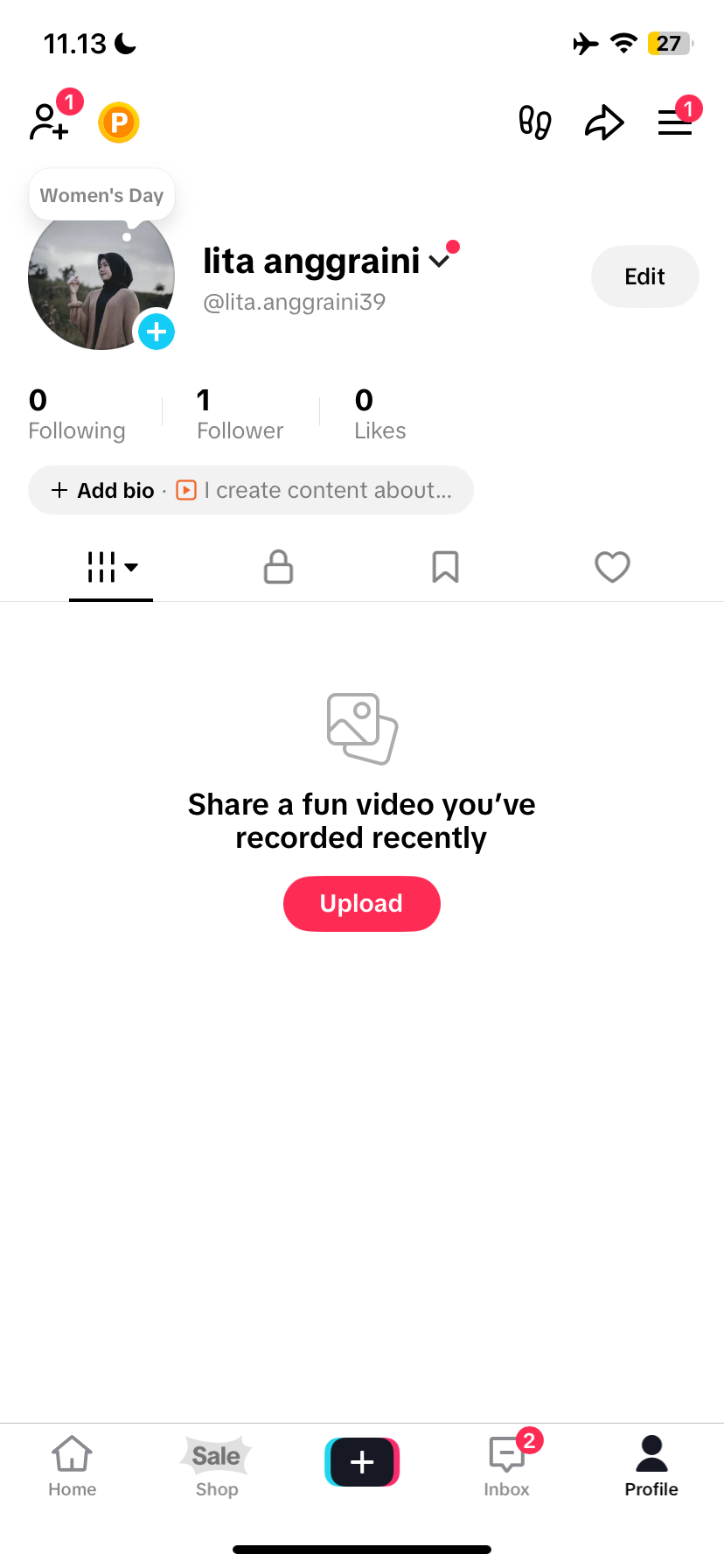Open the Shop tab
Image resolution: width=724 pixels, height=1568 pixels.
217,1466
